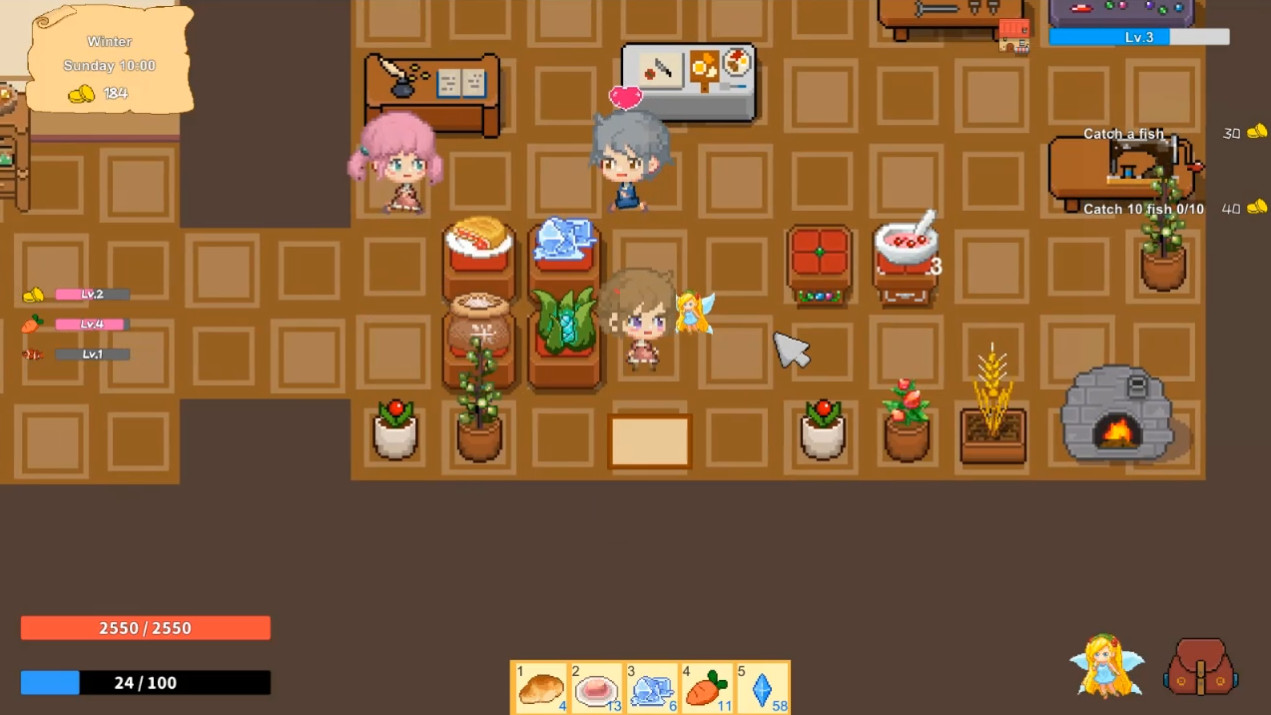
Task: Select the bread in hotbar slot 1
Action: click(x=541, y=687)
